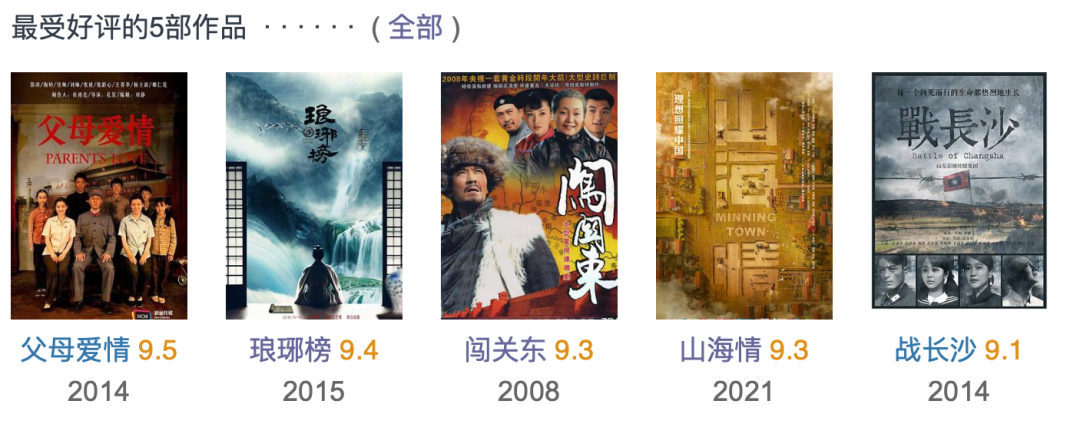1080x424 pixels.
Task: Open the 全部 link for all works
Action: 415,27
